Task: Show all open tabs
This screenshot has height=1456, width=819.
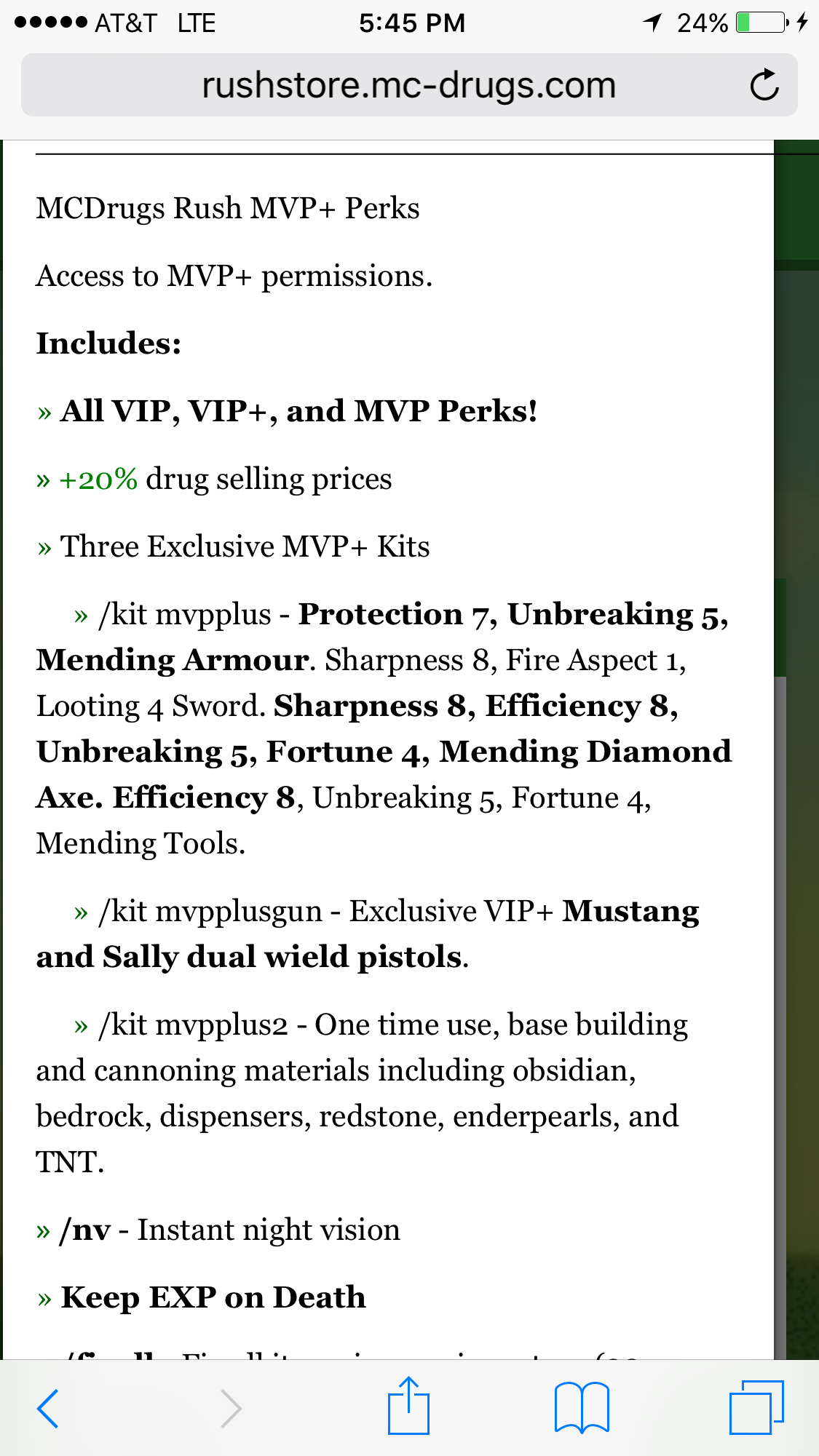Action: pyautogui.click(x=756, y=1407)
